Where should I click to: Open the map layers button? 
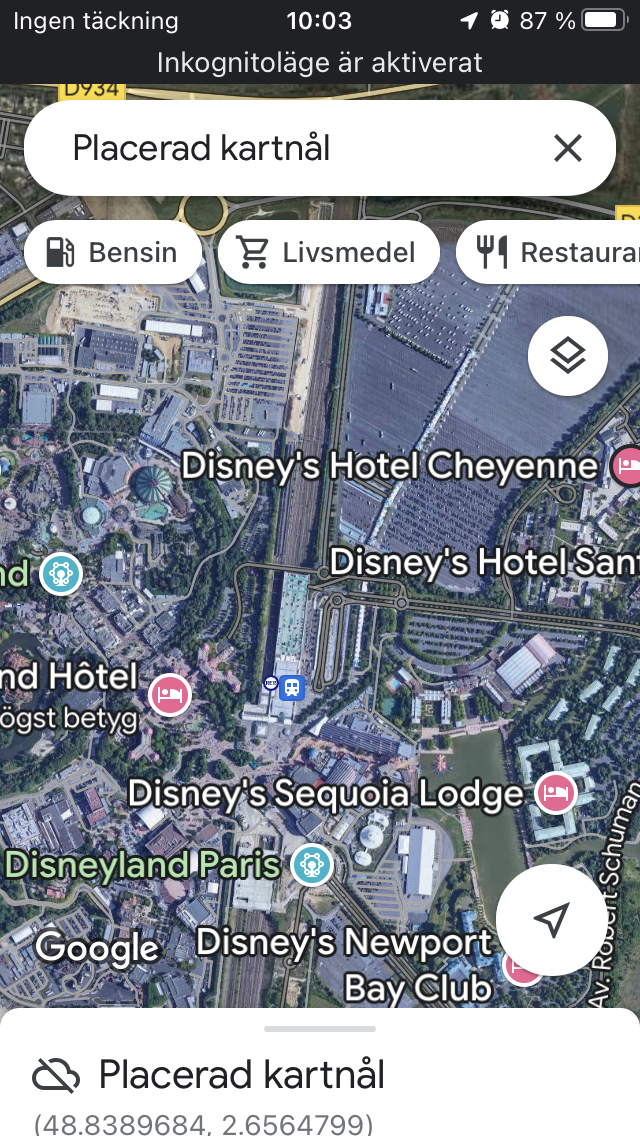[568, 356]
